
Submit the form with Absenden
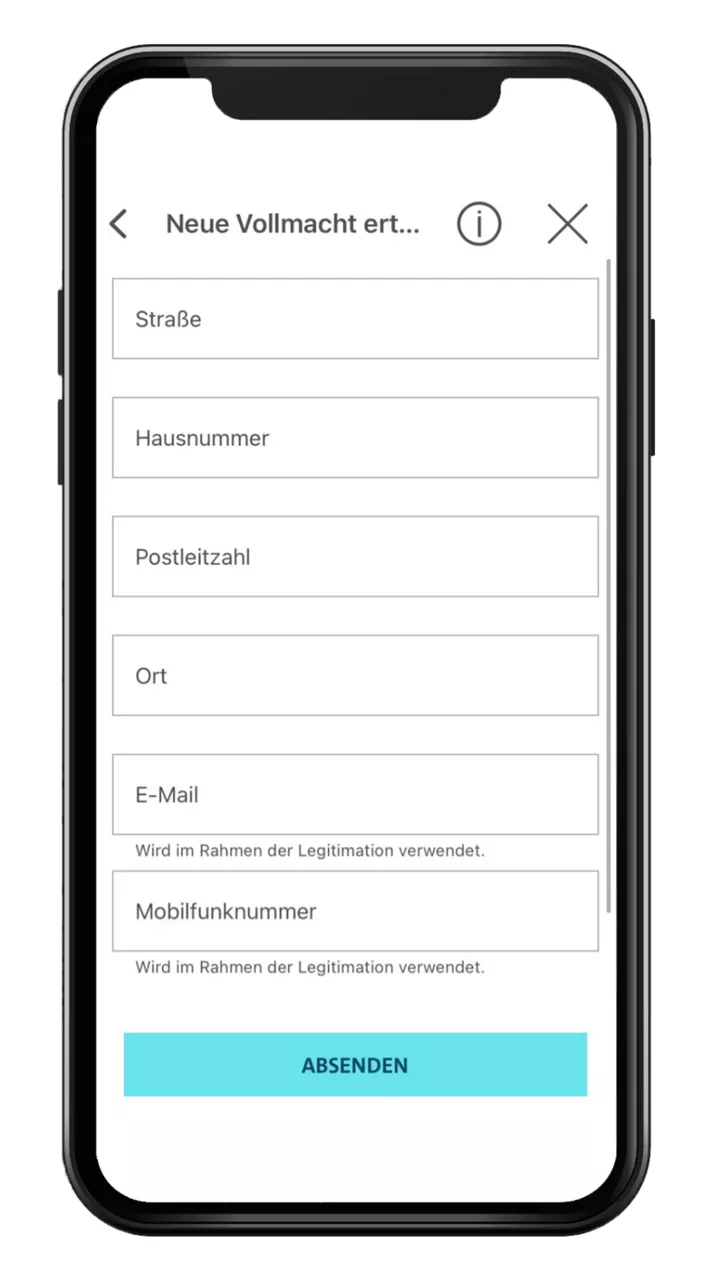[x=355, y=1065]
